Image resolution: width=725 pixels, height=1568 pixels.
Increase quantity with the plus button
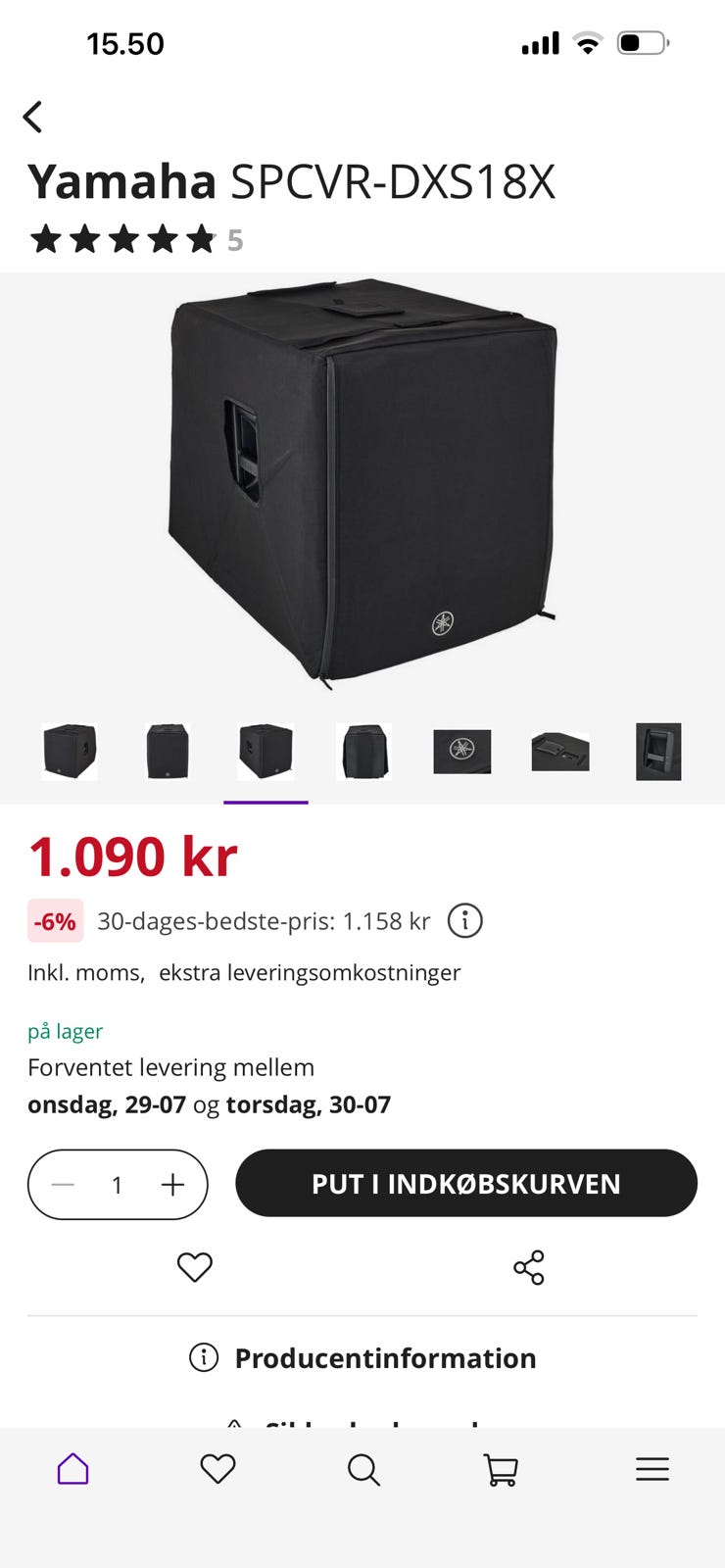tap(172, 1185)
